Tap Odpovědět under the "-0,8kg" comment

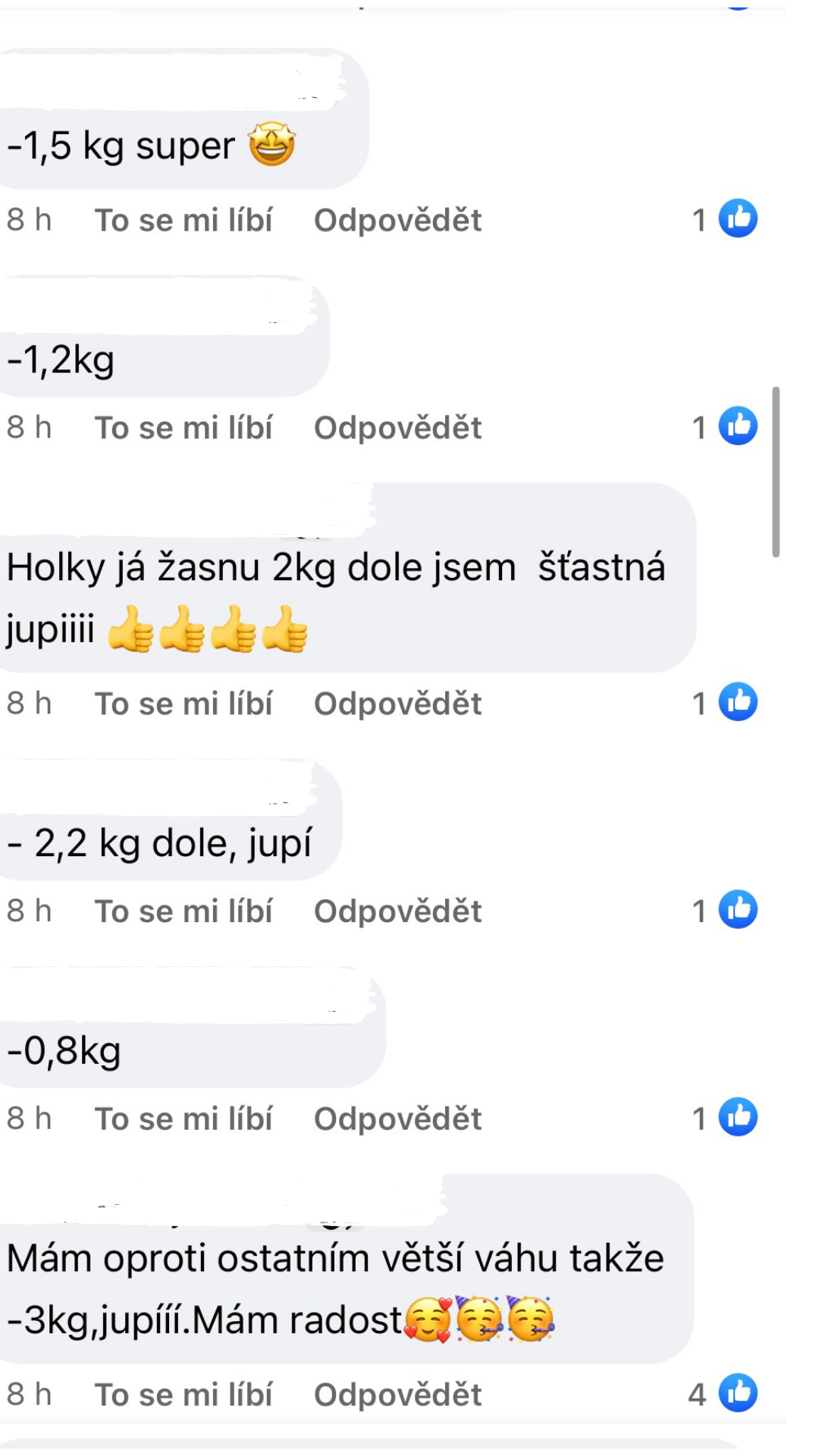point(397,1119)
